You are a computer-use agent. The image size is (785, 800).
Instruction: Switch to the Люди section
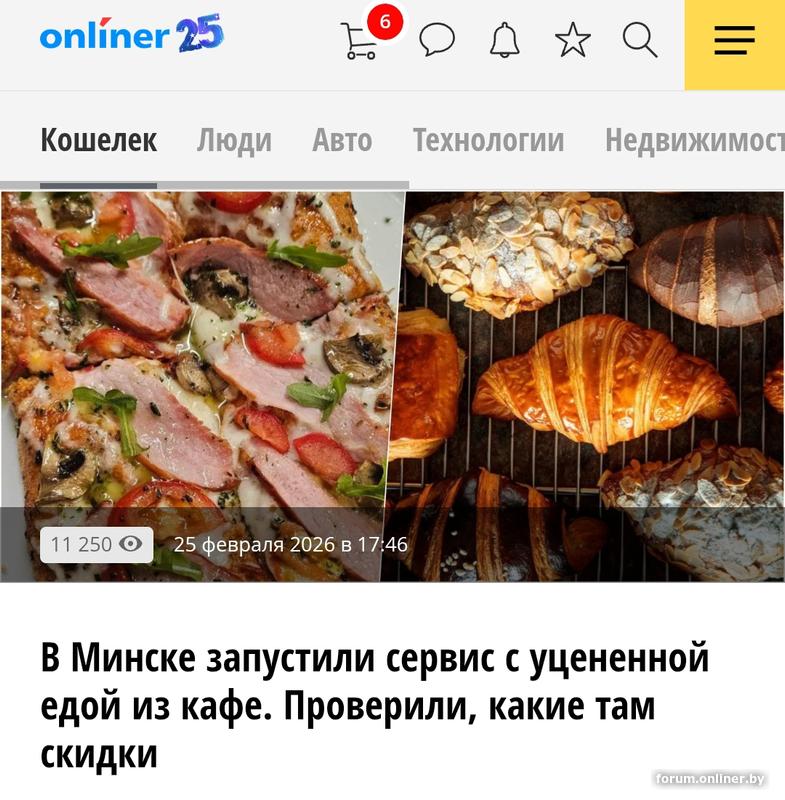pyautogui.click(x=234, y=141)
